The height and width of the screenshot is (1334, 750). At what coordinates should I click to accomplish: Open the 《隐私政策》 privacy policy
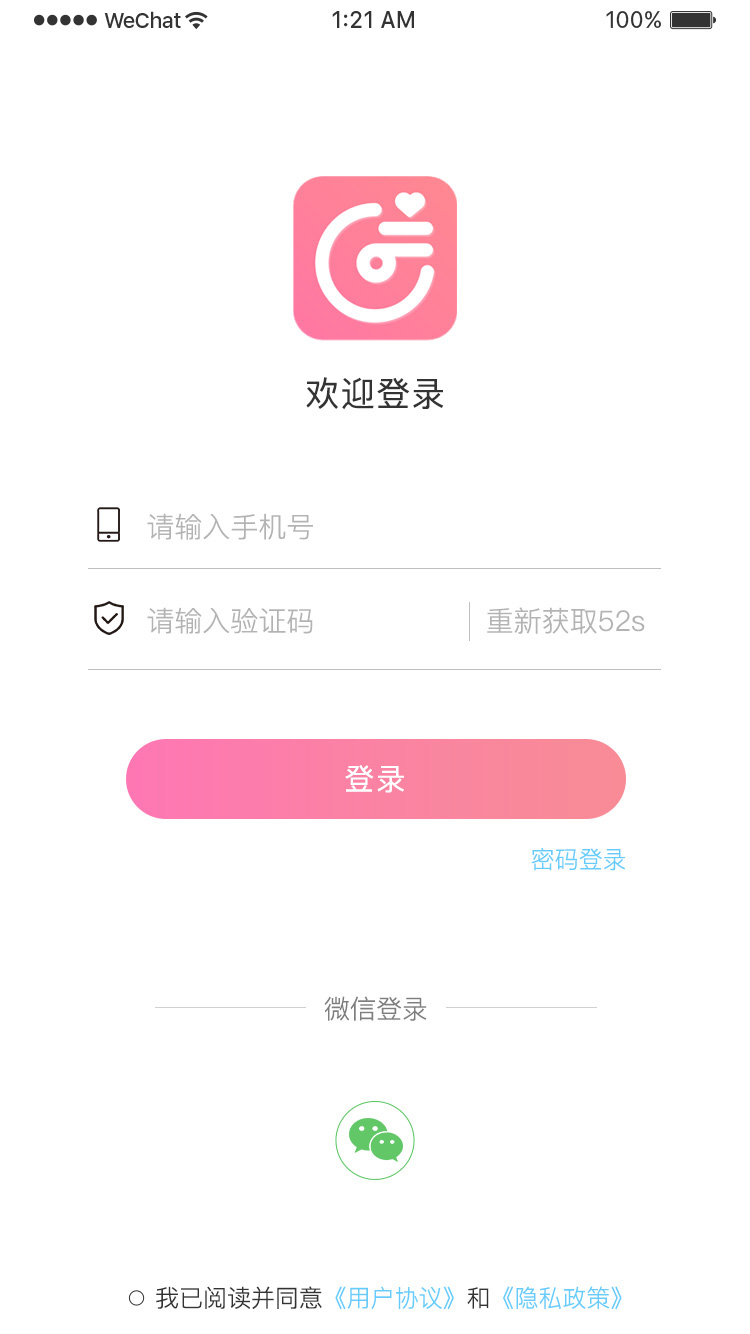[563, 1298]
